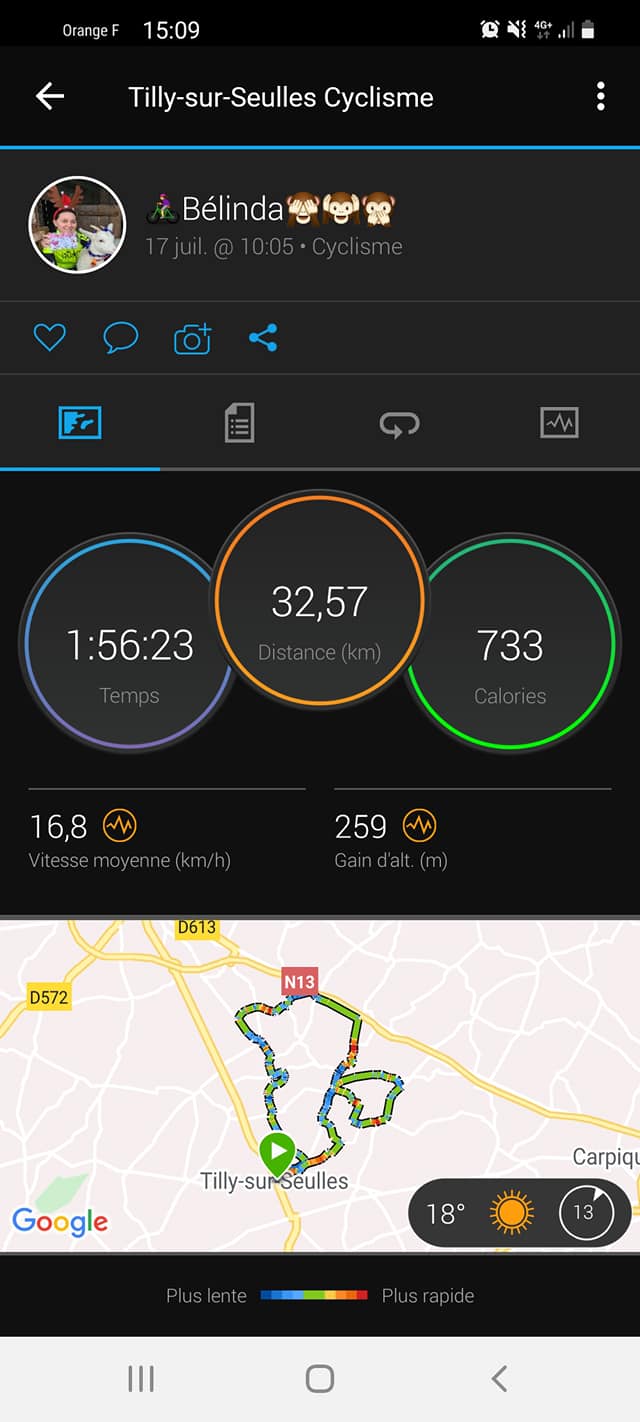This screenshot has width=640, height=1422.
Task: Like this cycling activity
Action: tap(49, 338)
